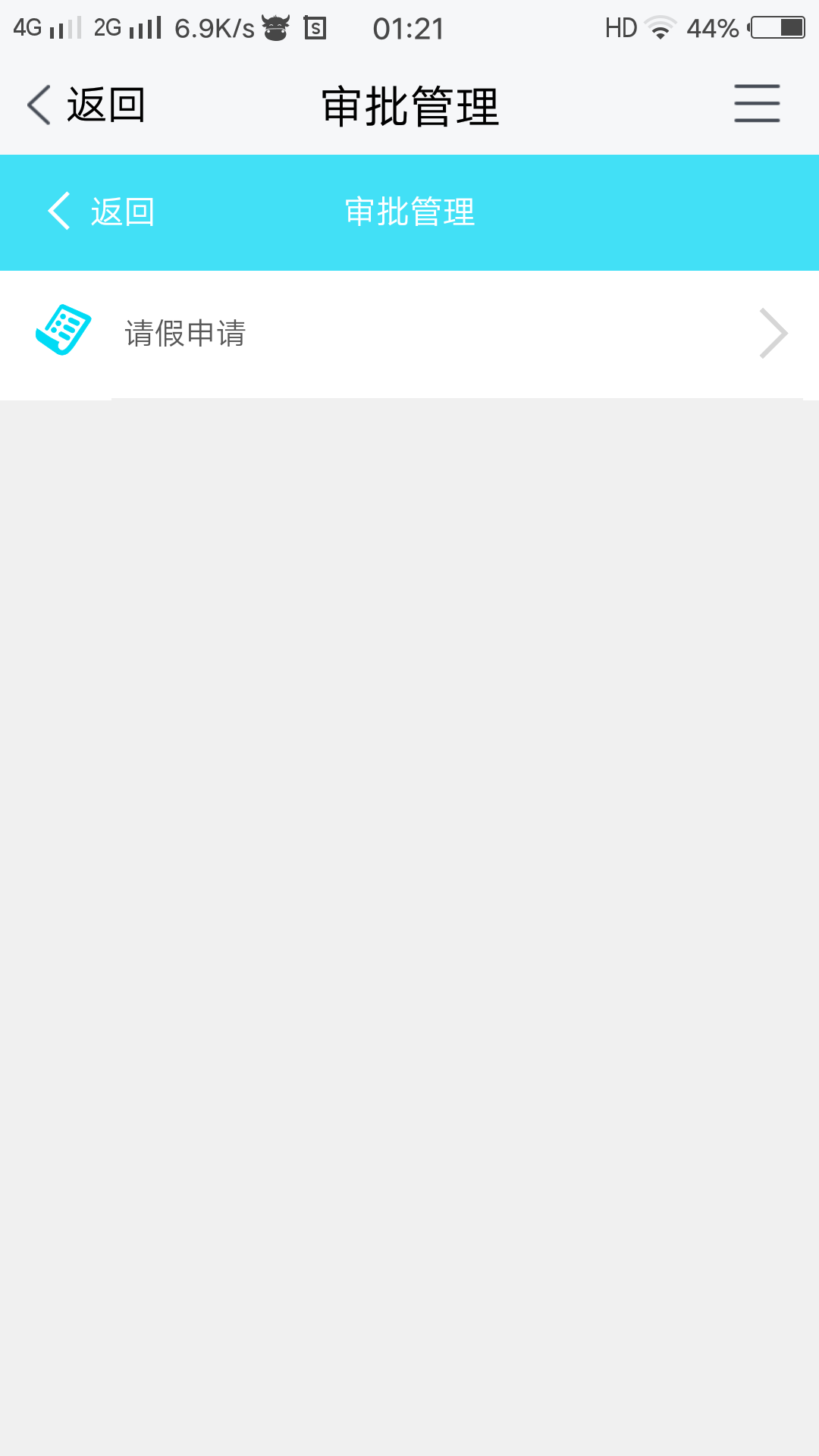Screen dimensions: 819x1456
Task: Open the hamburger menu icon
Action: 756,103
